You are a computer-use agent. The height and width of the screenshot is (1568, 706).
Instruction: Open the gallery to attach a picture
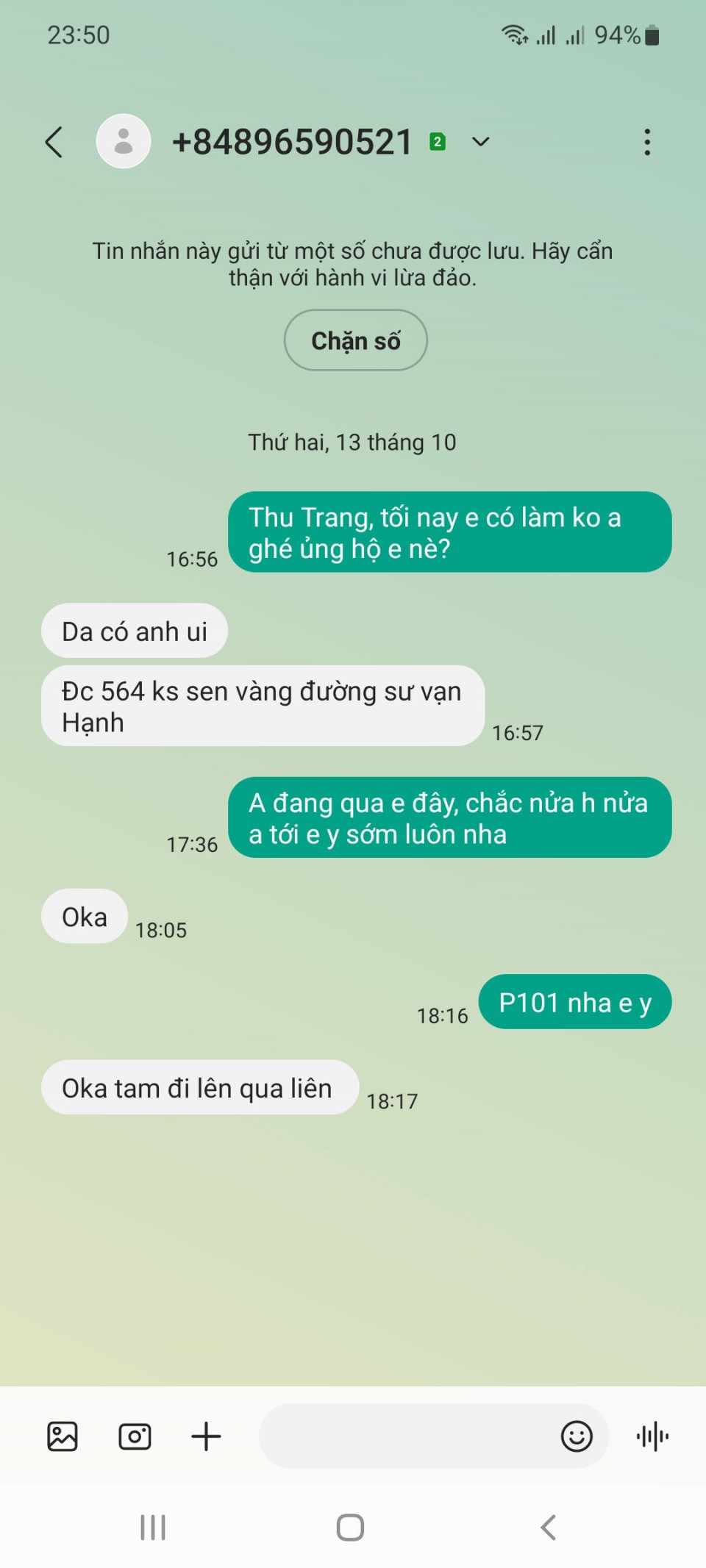coord(63,1436)
